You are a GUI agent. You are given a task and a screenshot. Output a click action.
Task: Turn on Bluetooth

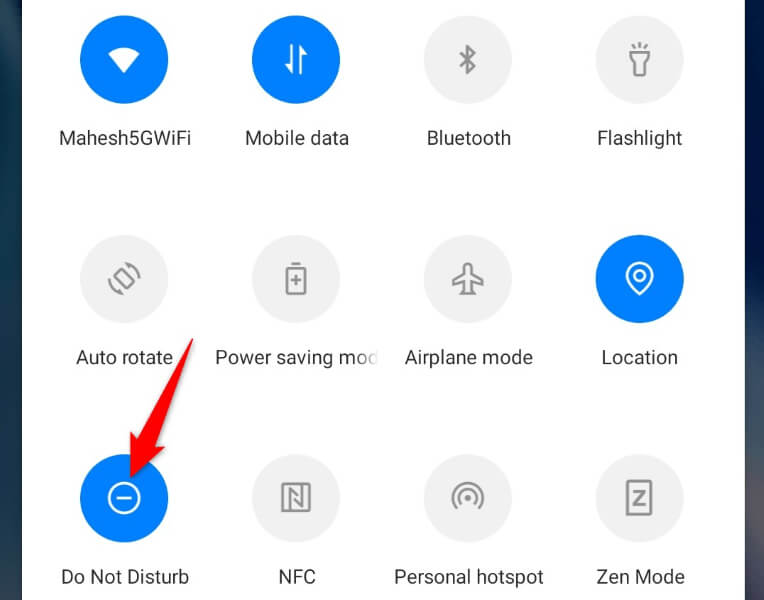click(468, 60)
